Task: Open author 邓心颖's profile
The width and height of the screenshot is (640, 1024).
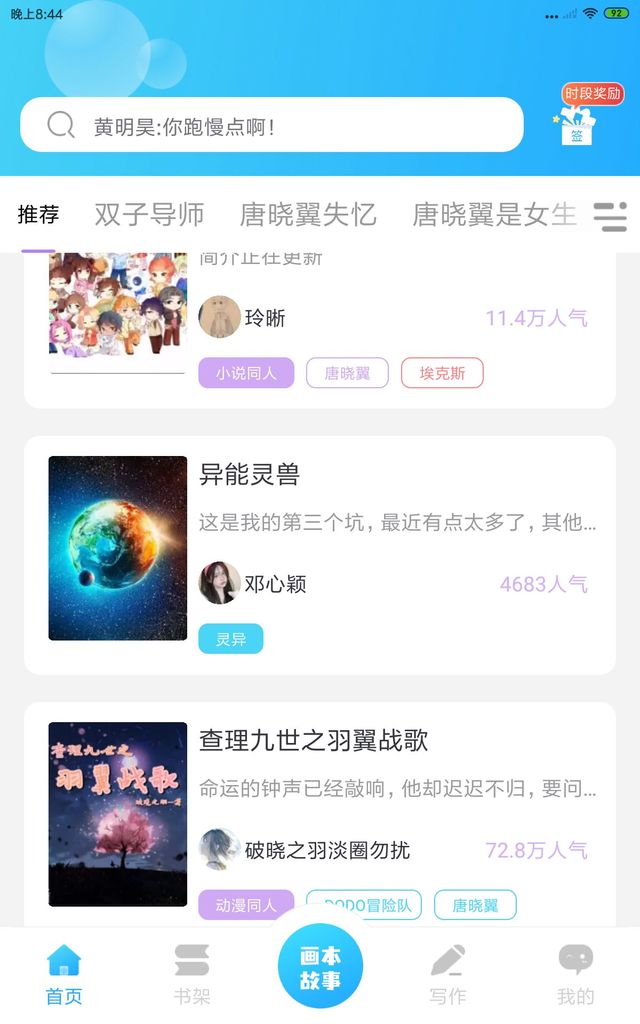Action: pyautogui.click(x=253, y=583)
